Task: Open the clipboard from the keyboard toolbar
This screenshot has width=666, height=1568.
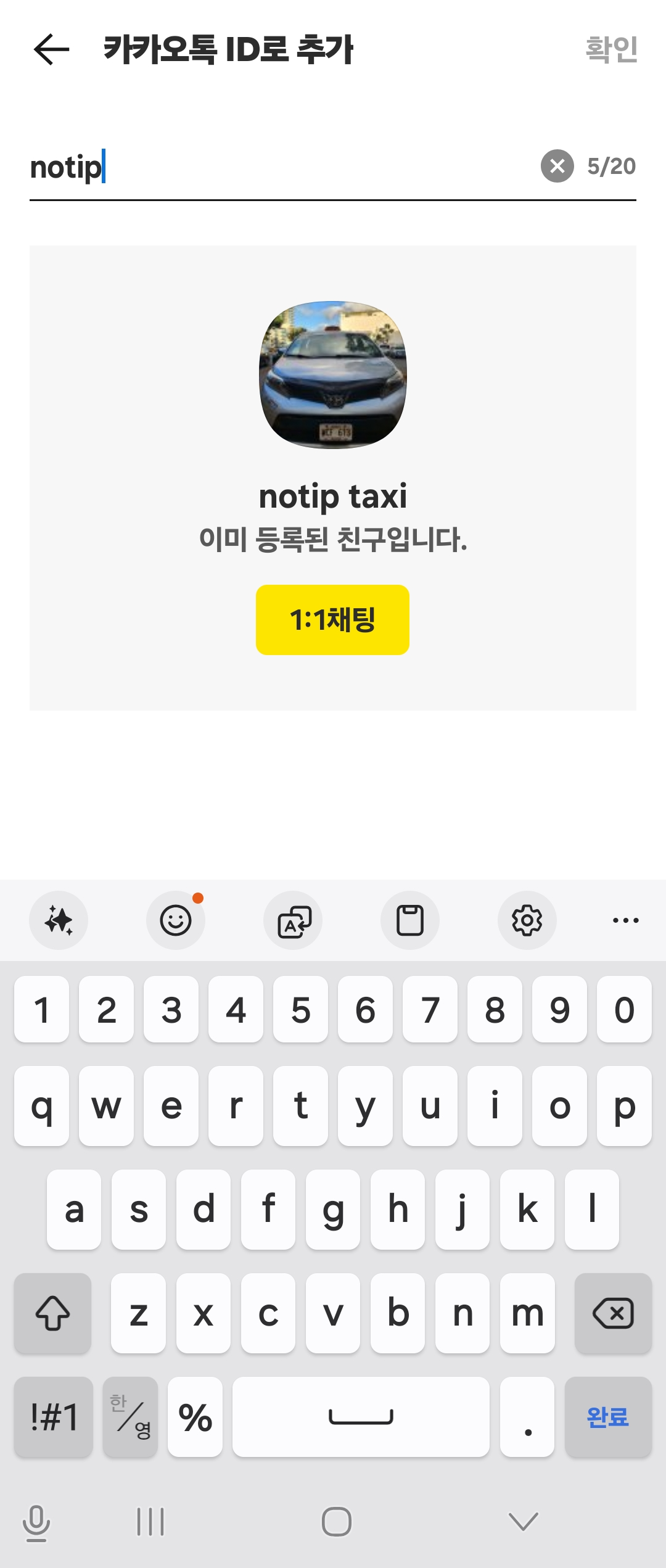Action: tap(410, 920)
